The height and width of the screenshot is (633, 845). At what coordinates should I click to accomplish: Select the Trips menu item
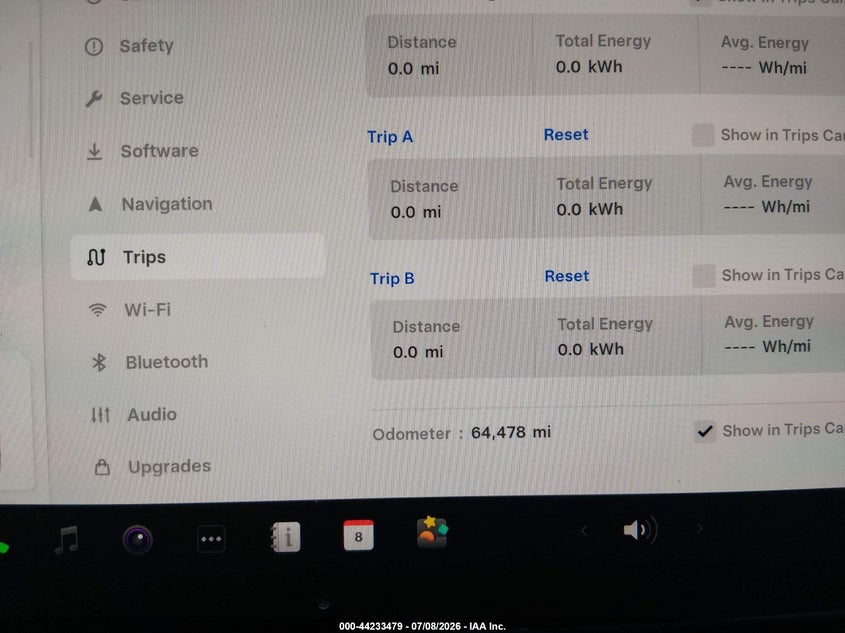point(197,257)
